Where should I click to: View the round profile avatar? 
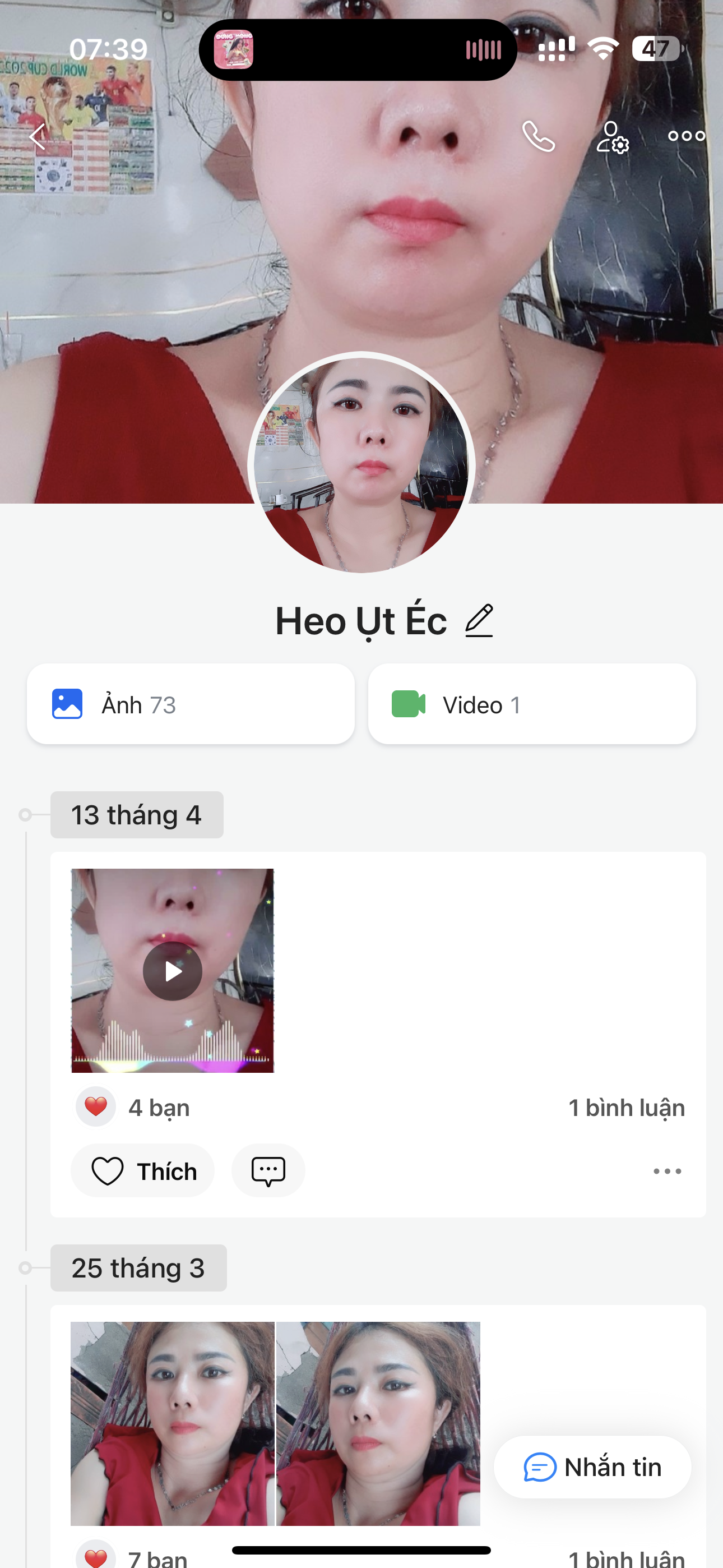click(x=361, y=463)
